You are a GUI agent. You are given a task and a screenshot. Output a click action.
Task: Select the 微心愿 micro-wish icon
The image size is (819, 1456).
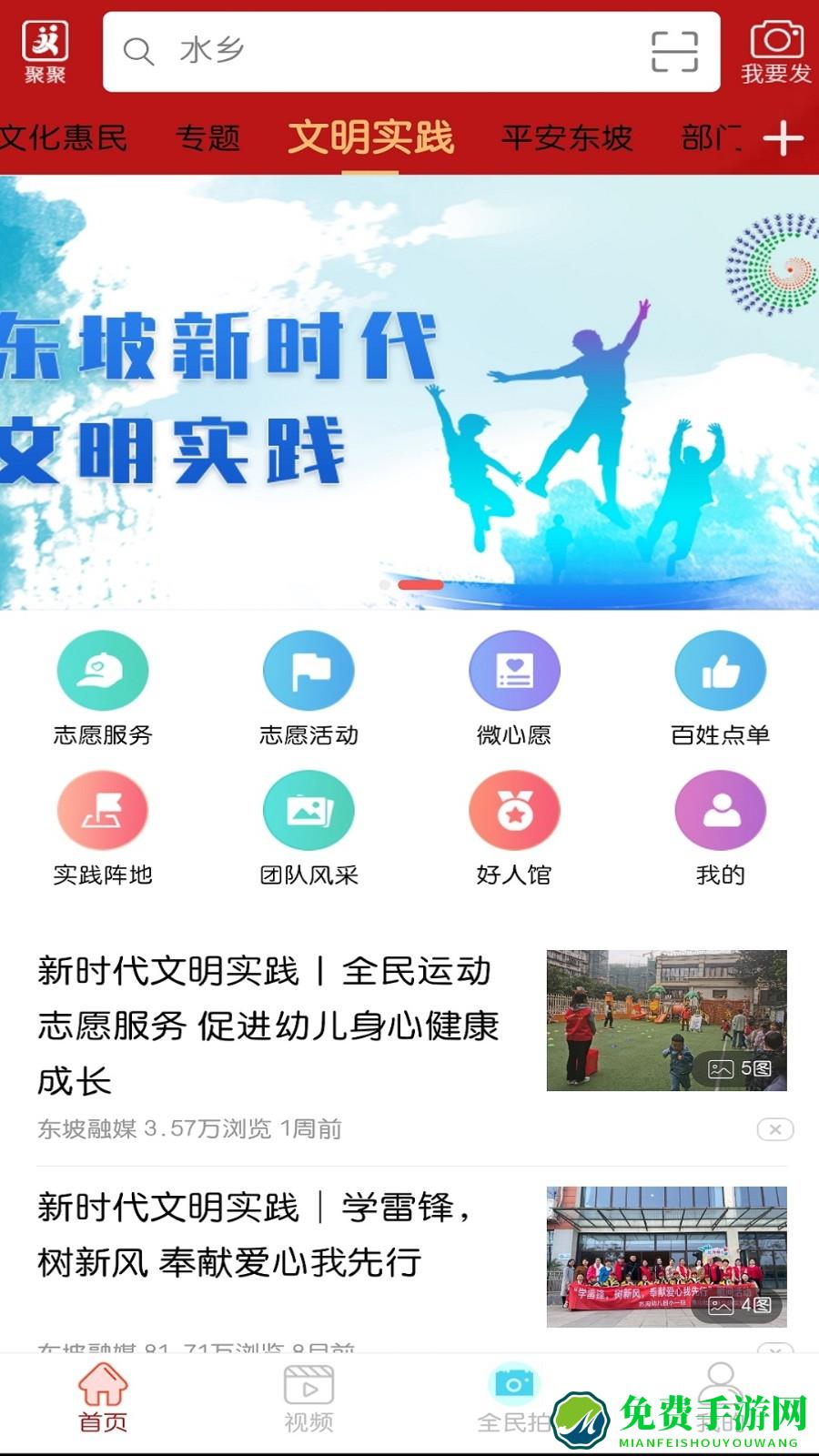pos(515,671)
